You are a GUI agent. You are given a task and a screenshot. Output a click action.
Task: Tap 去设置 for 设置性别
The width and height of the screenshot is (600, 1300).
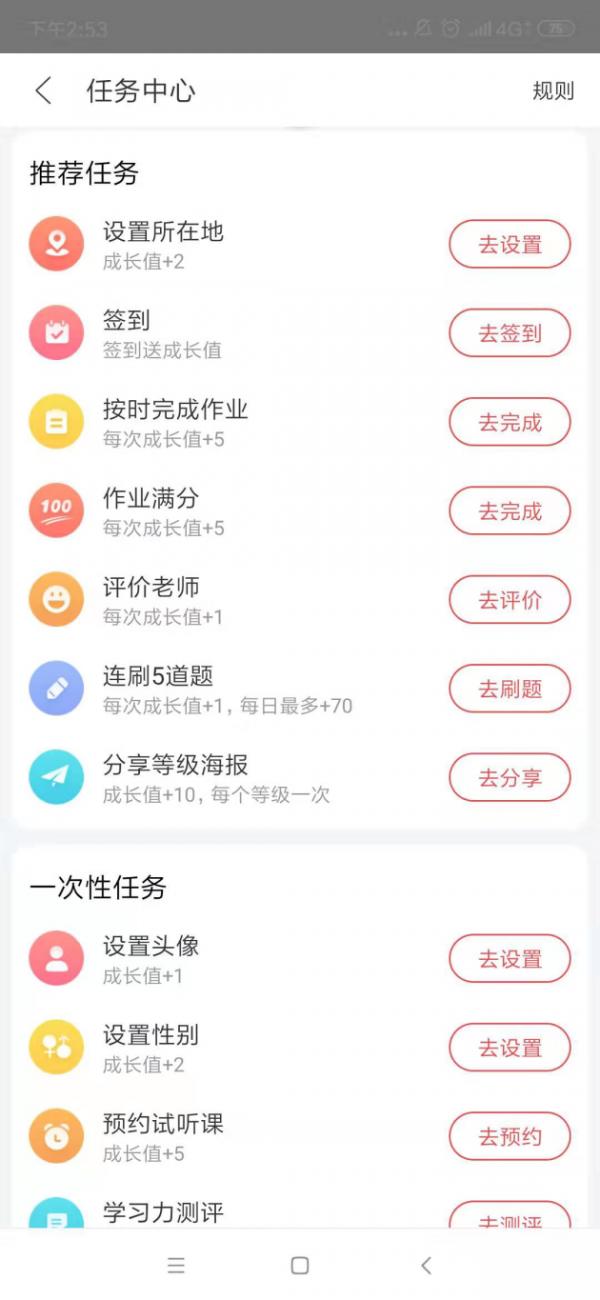[x=510, y=1048]
